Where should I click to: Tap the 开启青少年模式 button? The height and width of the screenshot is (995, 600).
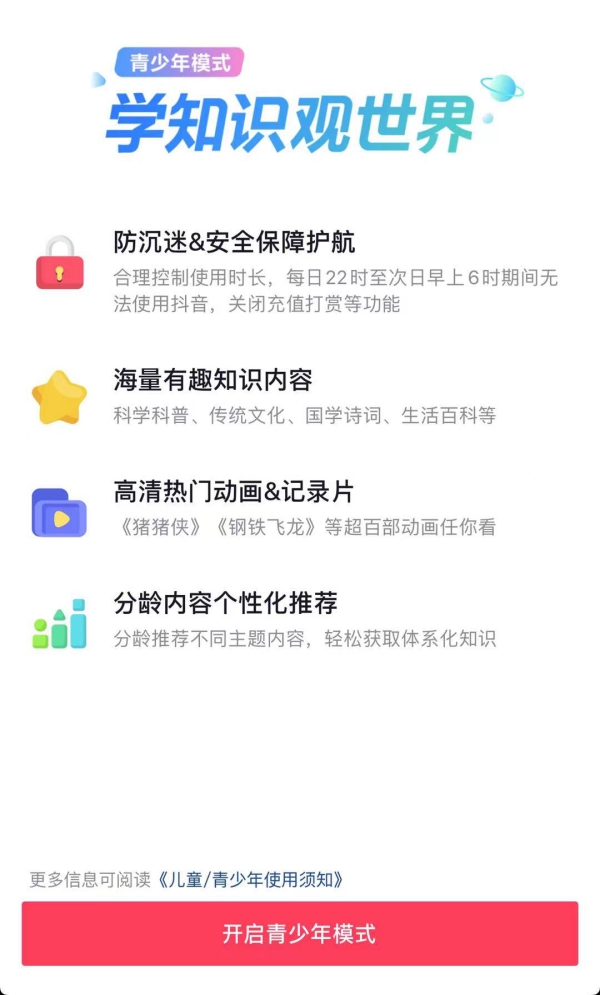(x=299, y=934)
